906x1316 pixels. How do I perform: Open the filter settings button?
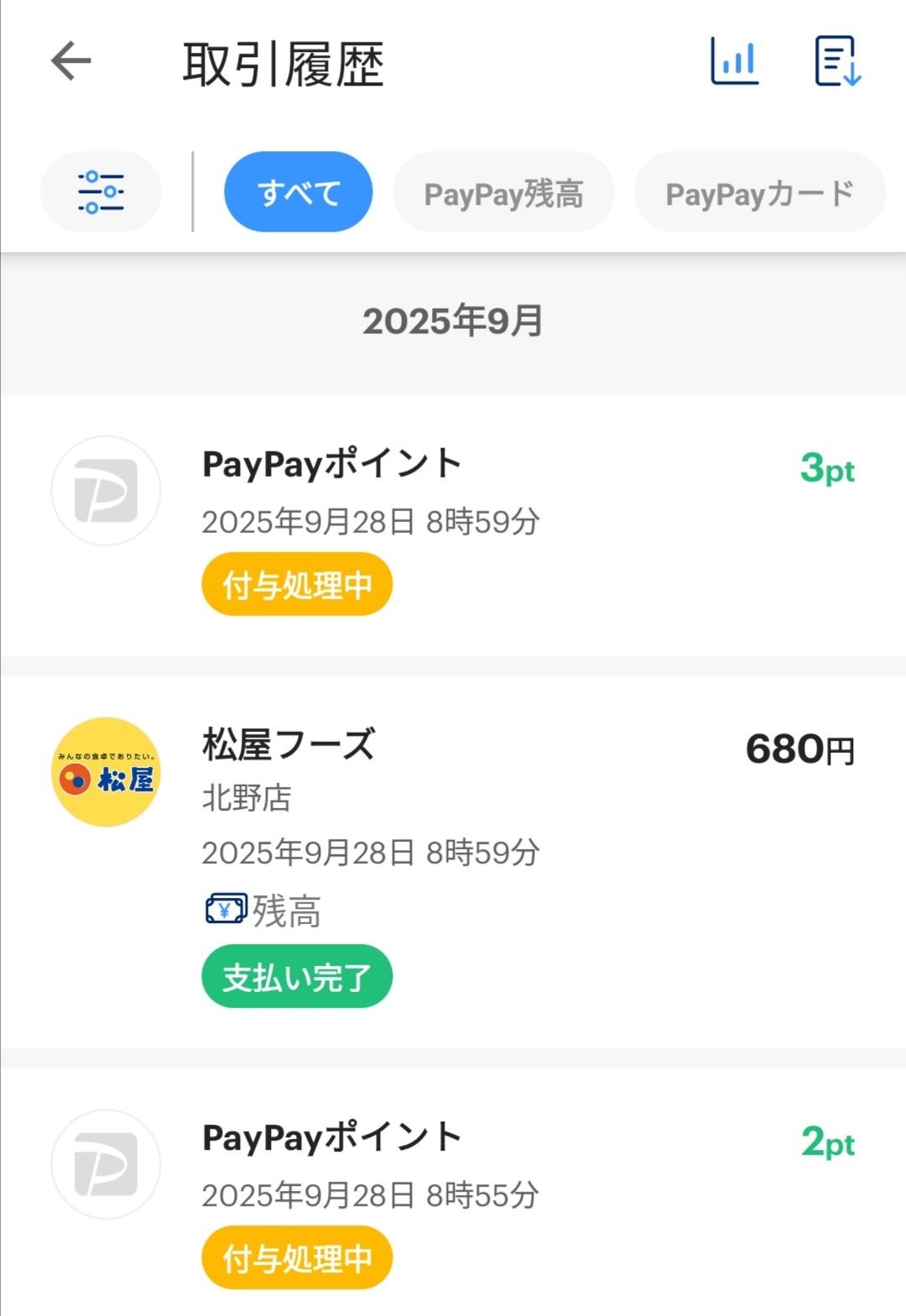click(x=101, y=192)
